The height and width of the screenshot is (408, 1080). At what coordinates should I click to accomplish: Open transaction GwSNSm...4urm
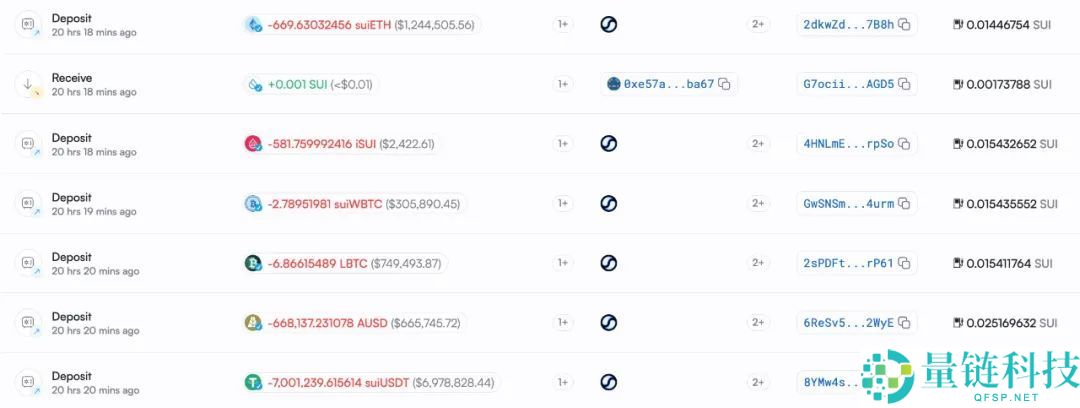848,204
